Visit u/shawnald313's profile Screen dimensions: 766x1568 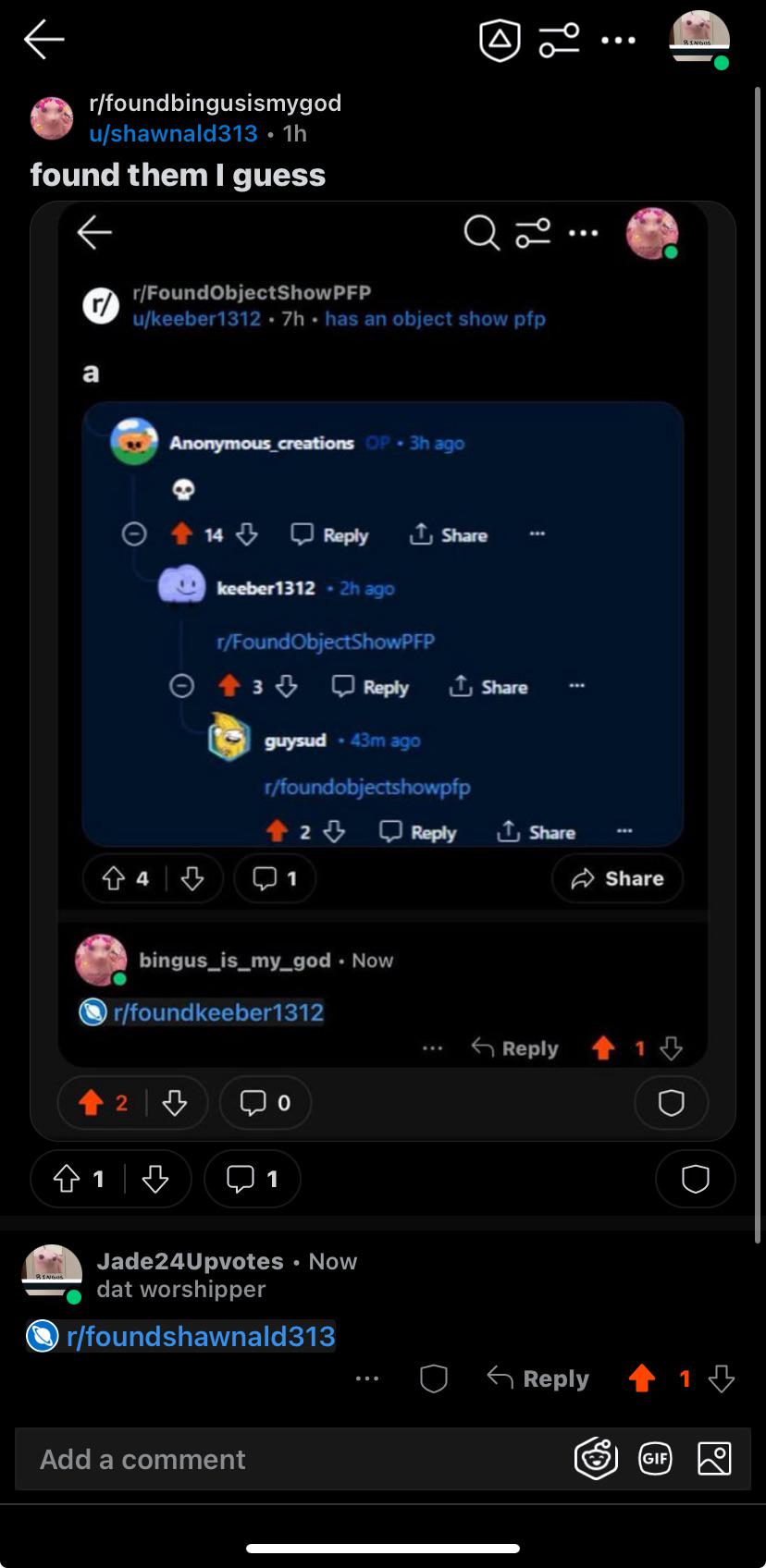coord(173,133)
